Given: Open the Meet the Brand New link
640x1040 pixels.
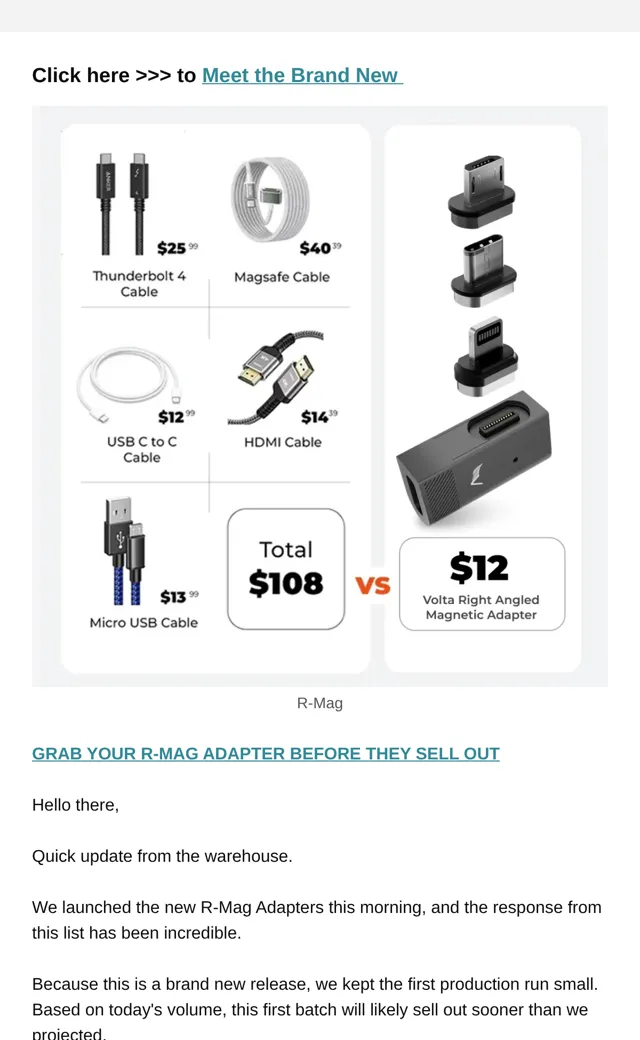Looking at the screenshot, I should [x=302, y=76].
